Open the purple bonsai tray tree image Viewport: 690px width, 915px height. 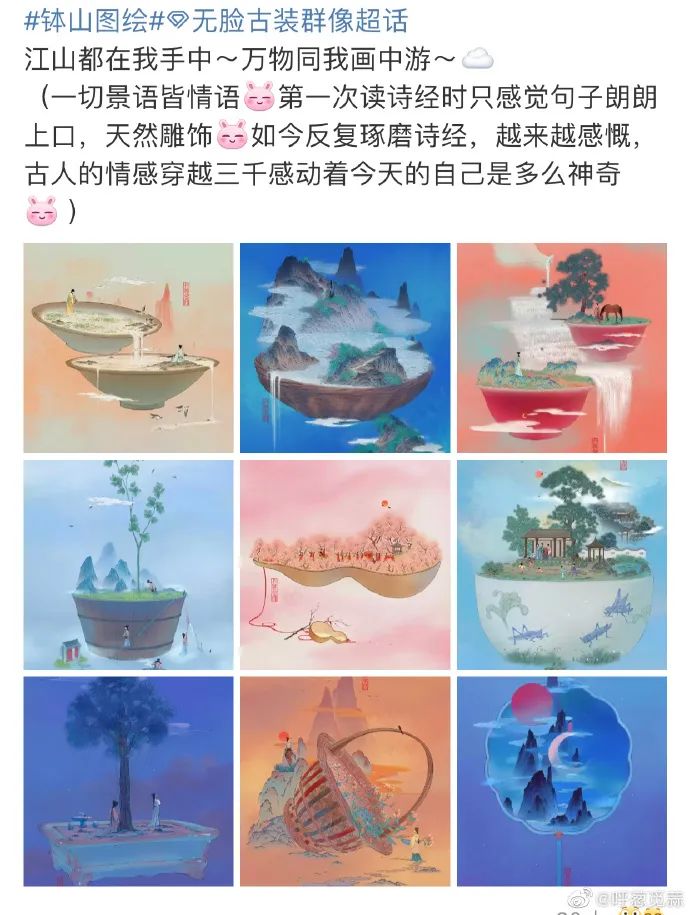[x=128, y=781]
